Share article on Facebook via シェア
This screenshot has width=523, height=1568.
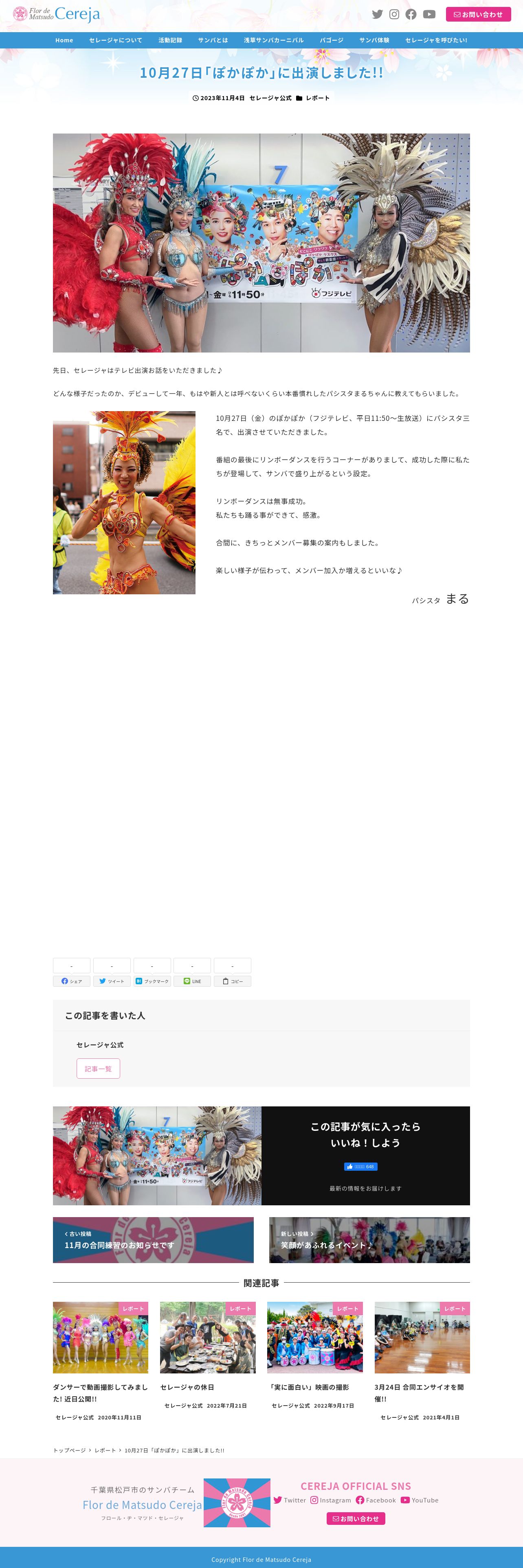pos(72,981)
